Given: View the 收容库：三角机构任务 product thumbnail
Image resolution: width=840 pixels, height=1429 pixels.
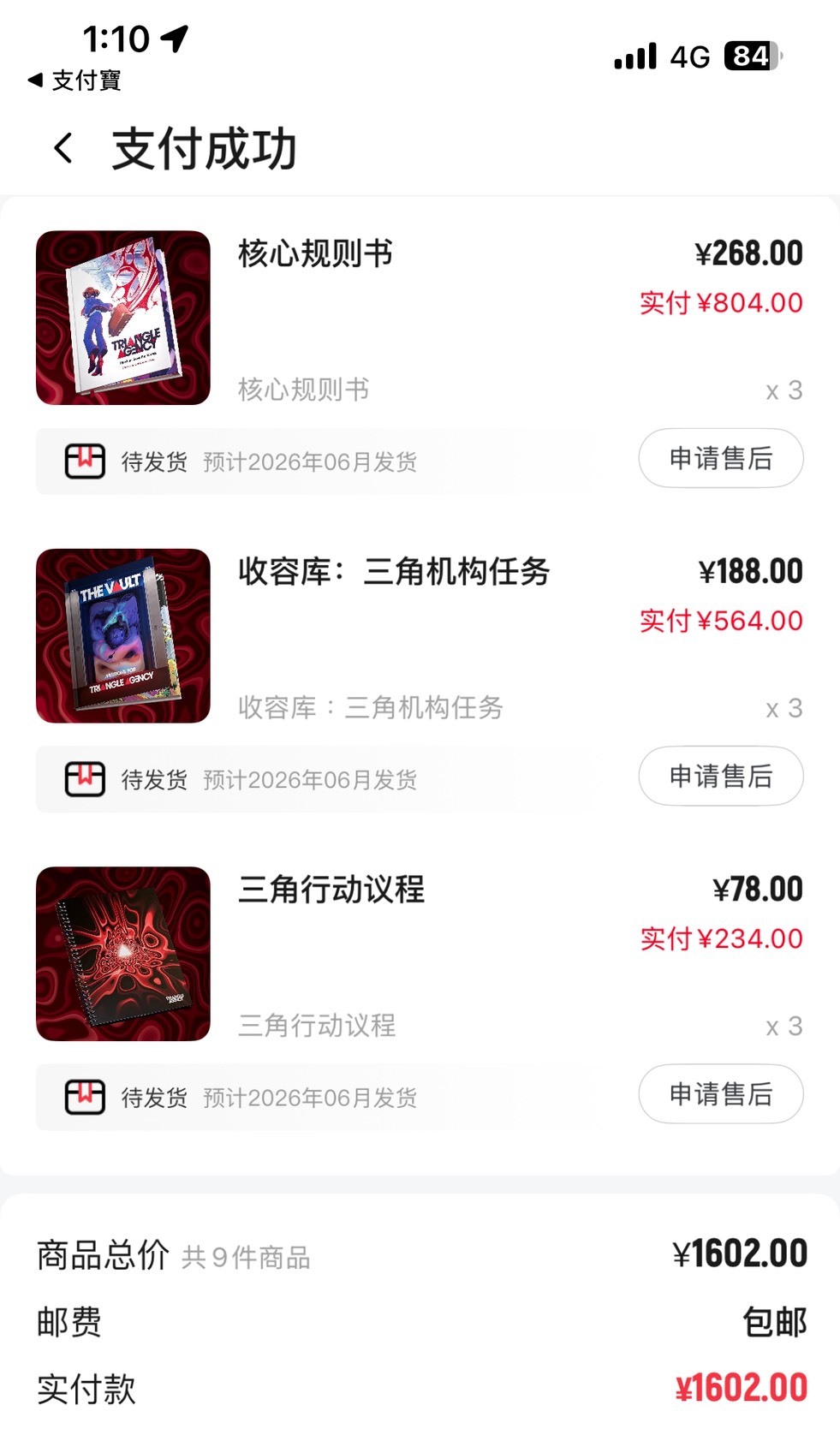Looking at the screenshot, I should point(123,636).
